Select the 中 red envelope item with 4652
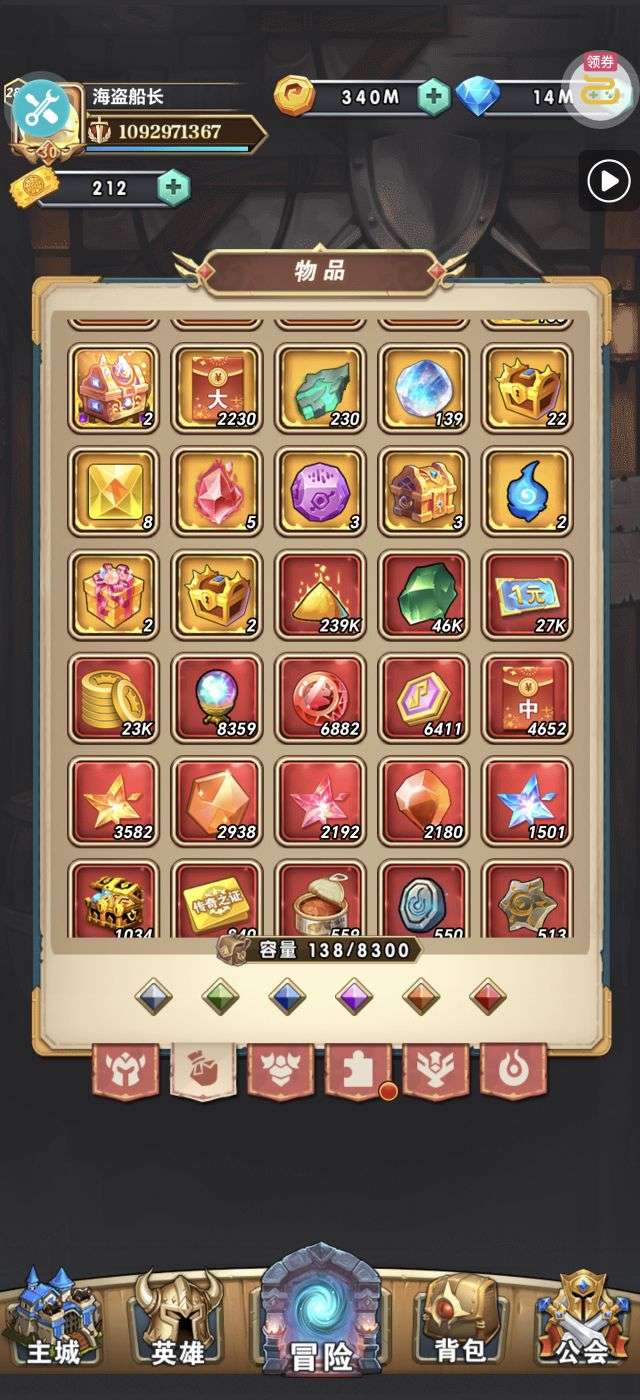 click(527, 698)
